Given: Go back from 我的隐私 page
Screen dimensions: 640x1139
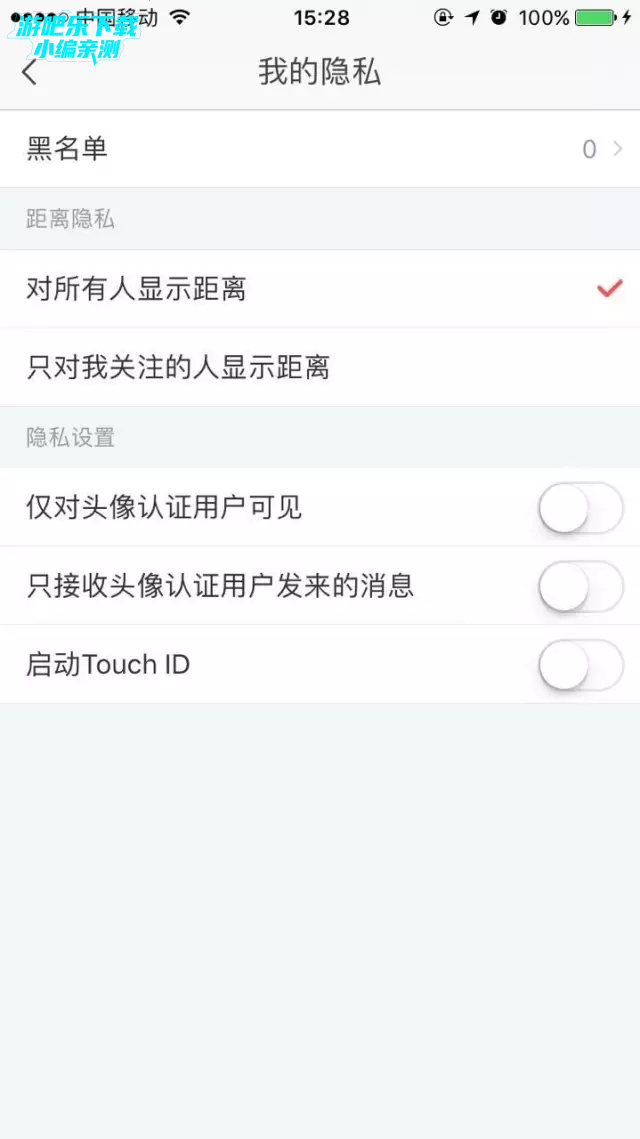Looking at the screenshot, I should tap(30, 72).
